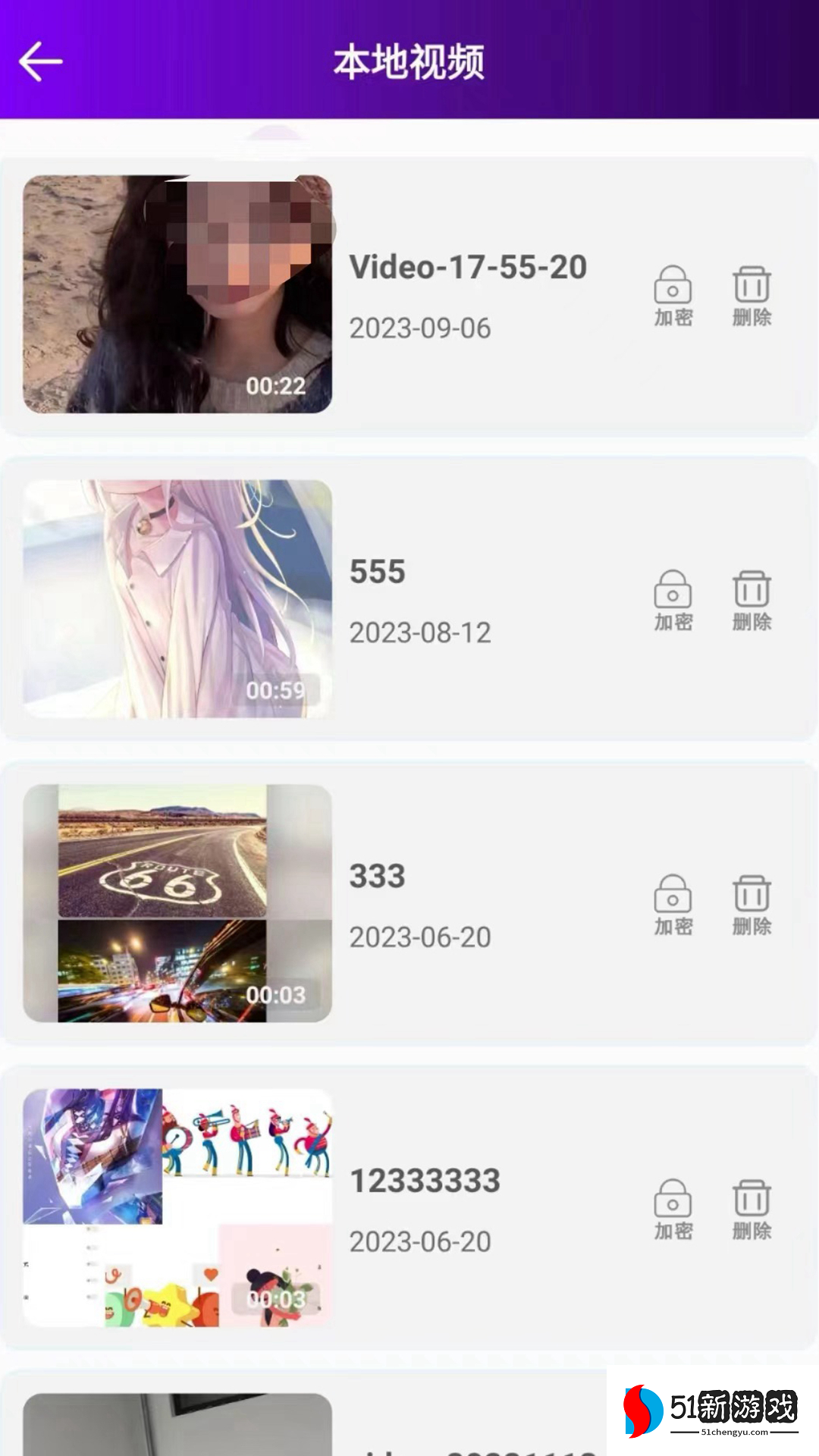819x1456 pixels.
Task: Open the Video-17-55-20 video thumbnail
Action: (177, 294)
